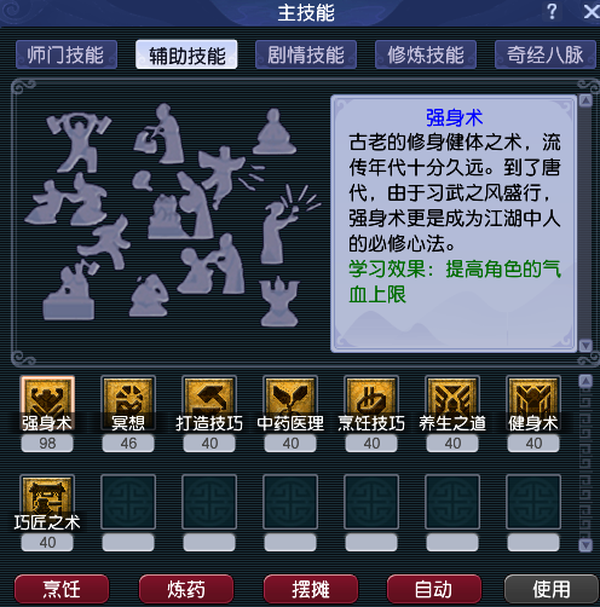
Task: Select the 冥想 skill icon
Action: 128,397
